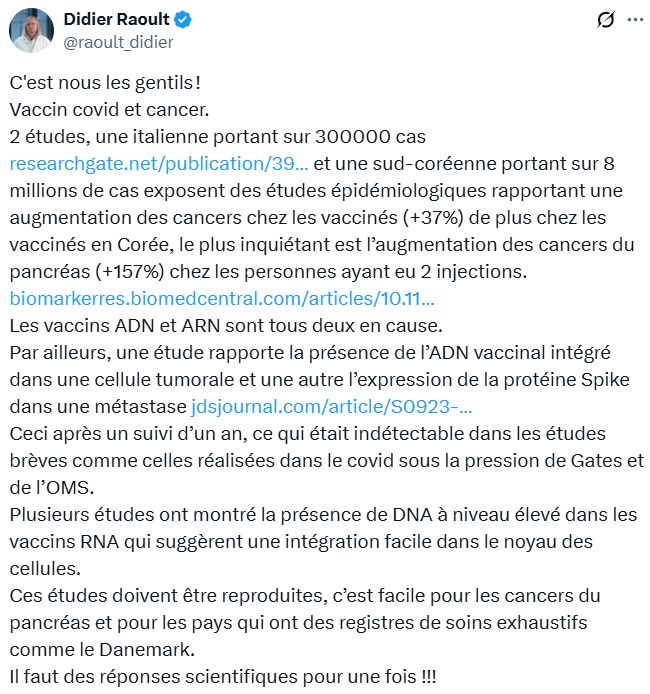Tap the Grok icon beside the post
This screenshot has width=650, height=694.
click(x=604, y=20)
